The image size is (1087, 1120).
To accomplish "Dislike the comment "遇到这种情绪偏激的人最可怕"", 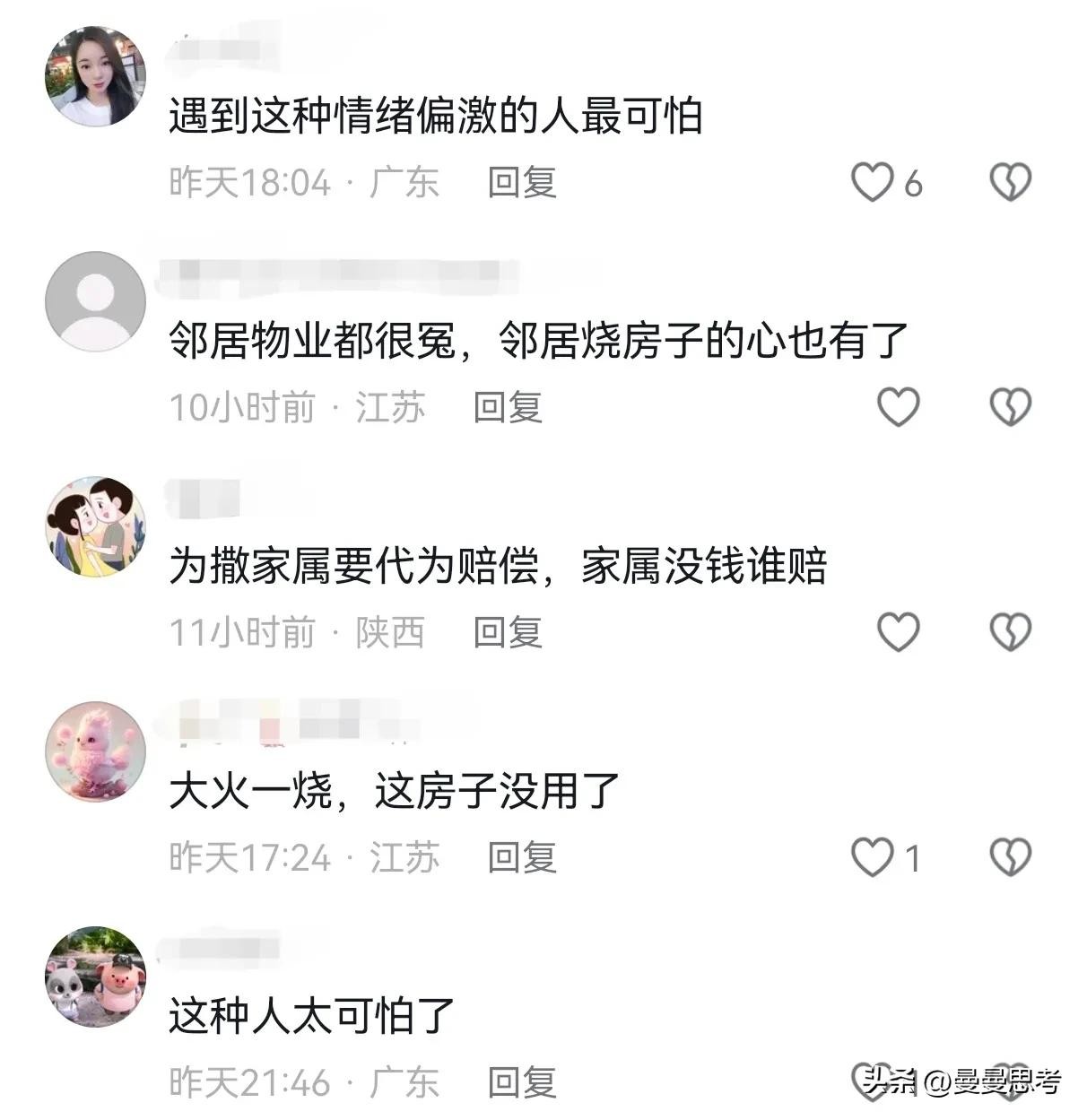I will point(1010,183).
